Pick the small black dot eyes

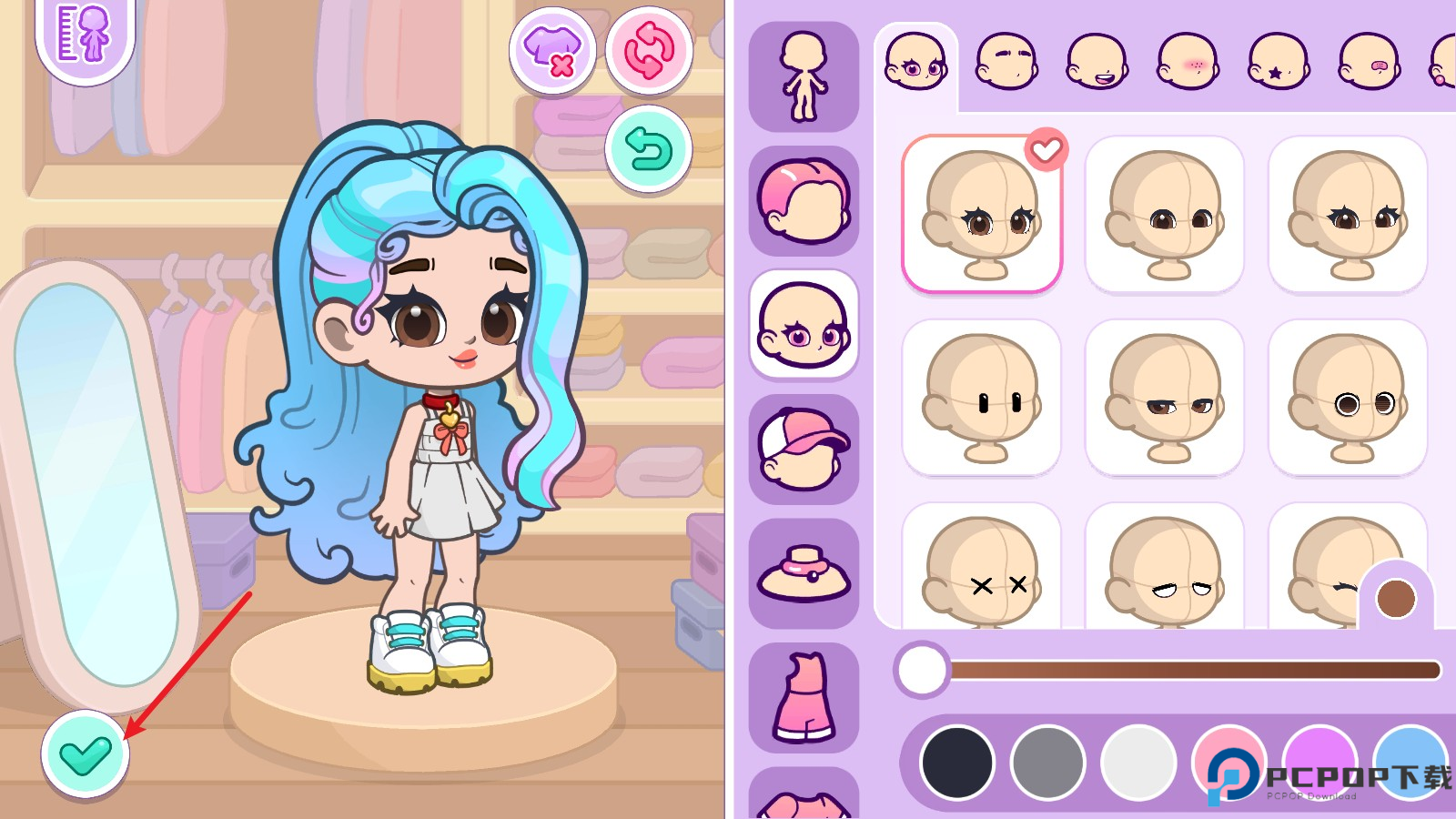(982, 398)
